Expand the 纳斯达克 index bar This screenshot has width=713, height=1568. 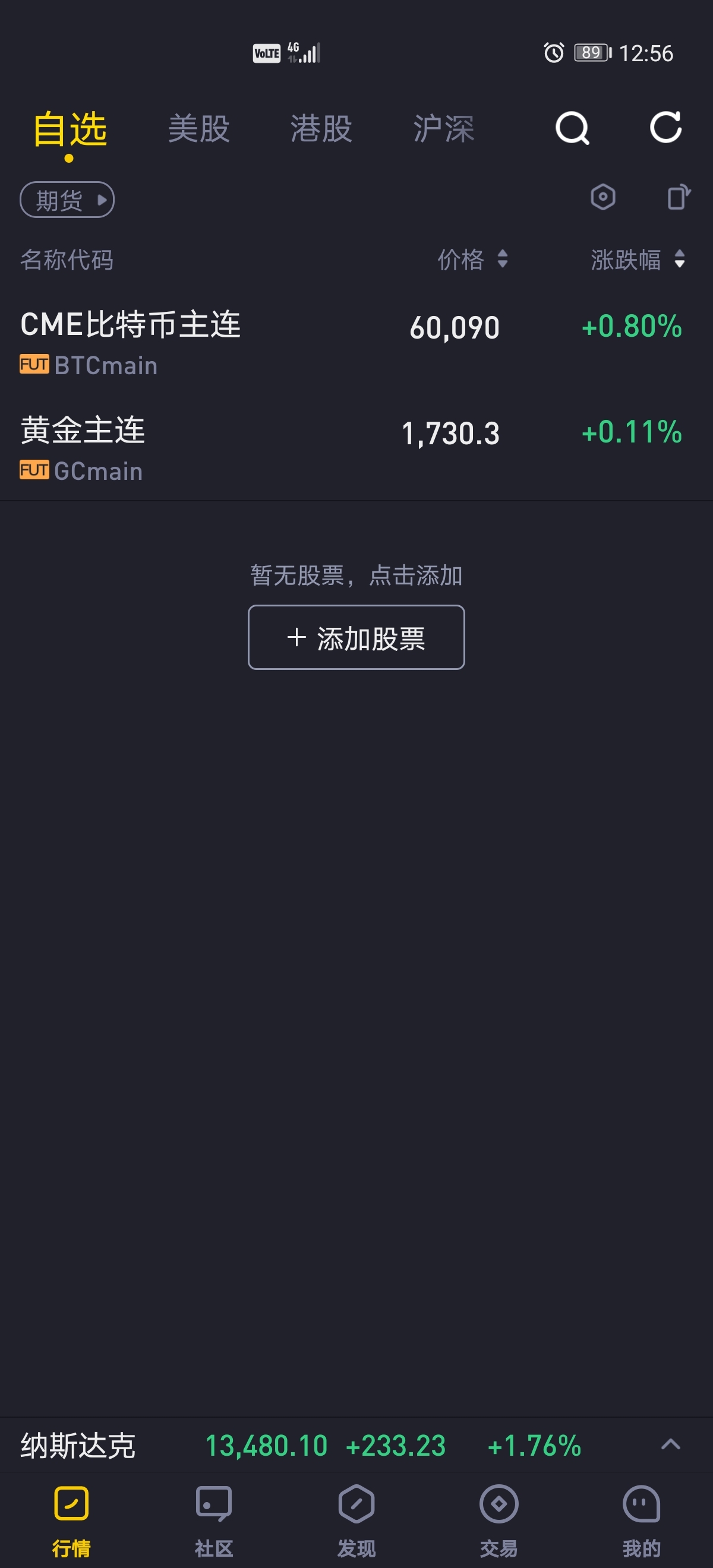click(x=670, y=1444)
